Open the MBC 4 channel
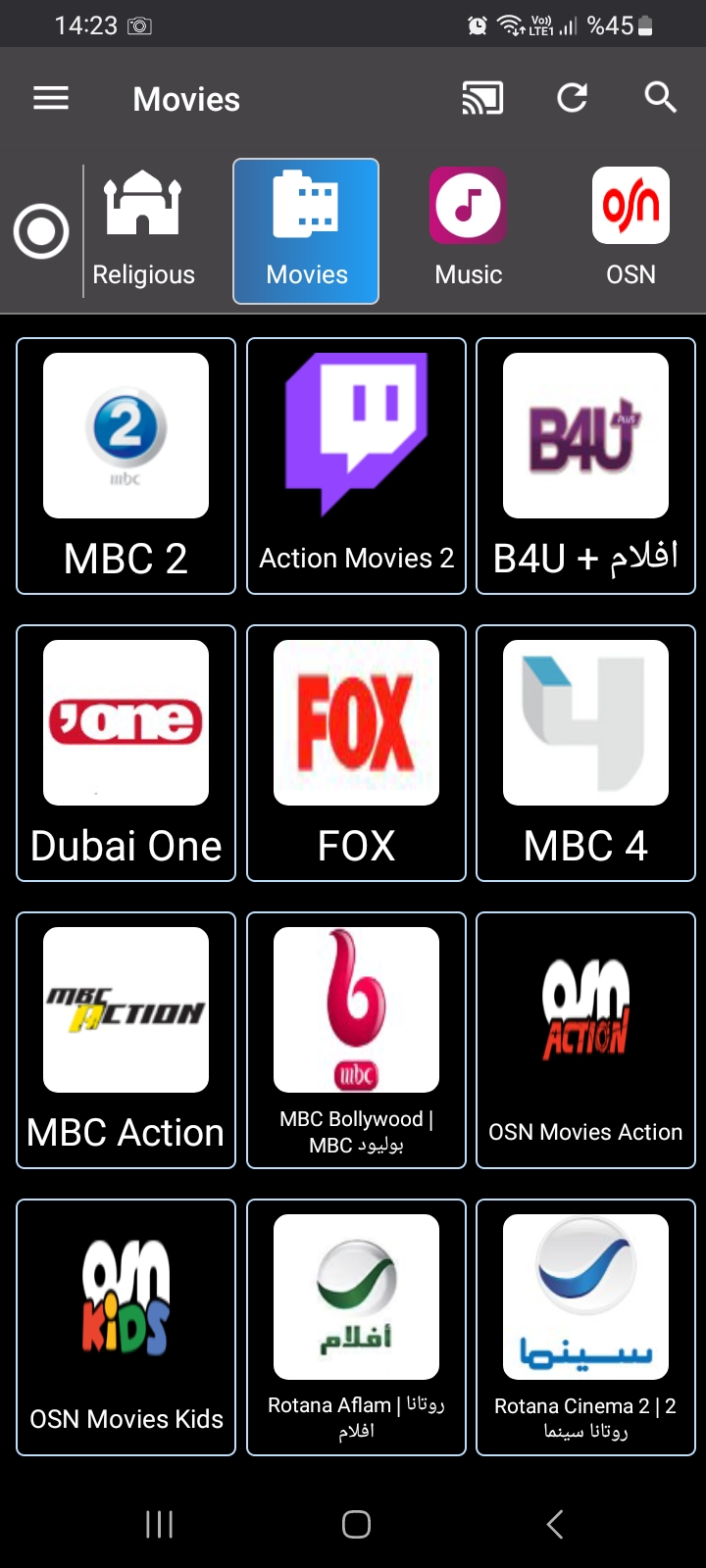The width and height of the screenshot is (706, 1568). click(x=585, y=753)
